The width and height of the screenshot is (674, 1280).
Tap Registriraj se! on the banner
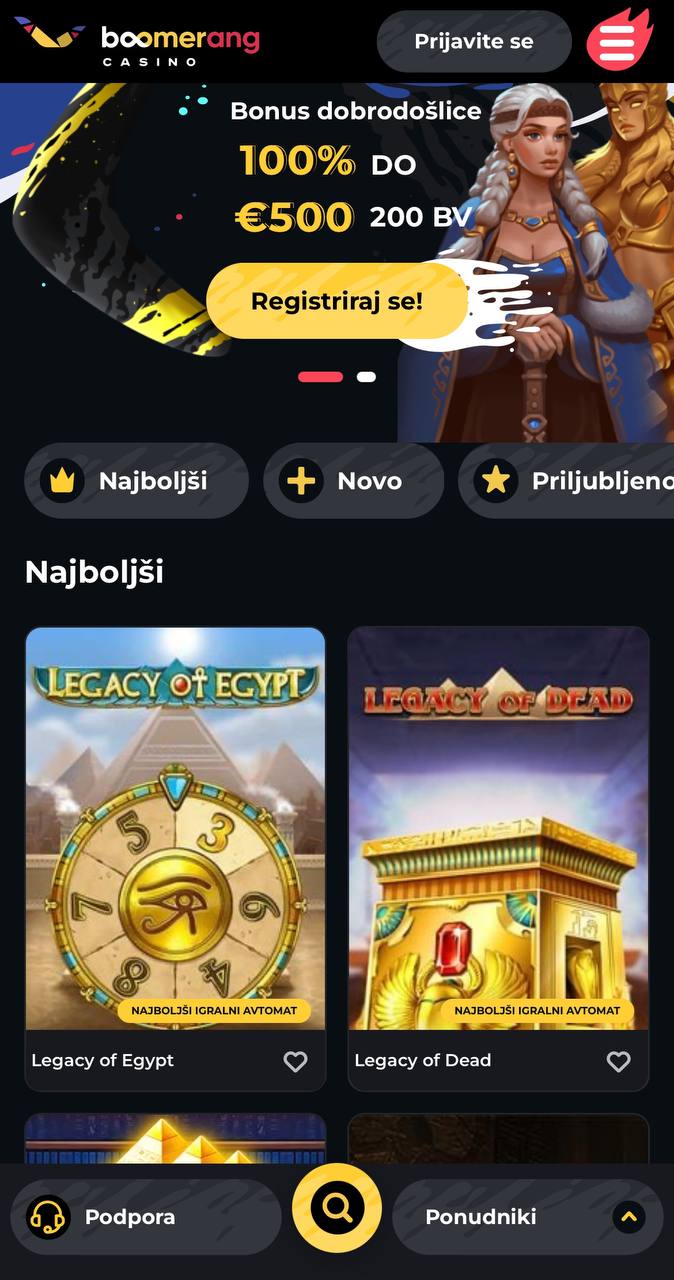337,301
